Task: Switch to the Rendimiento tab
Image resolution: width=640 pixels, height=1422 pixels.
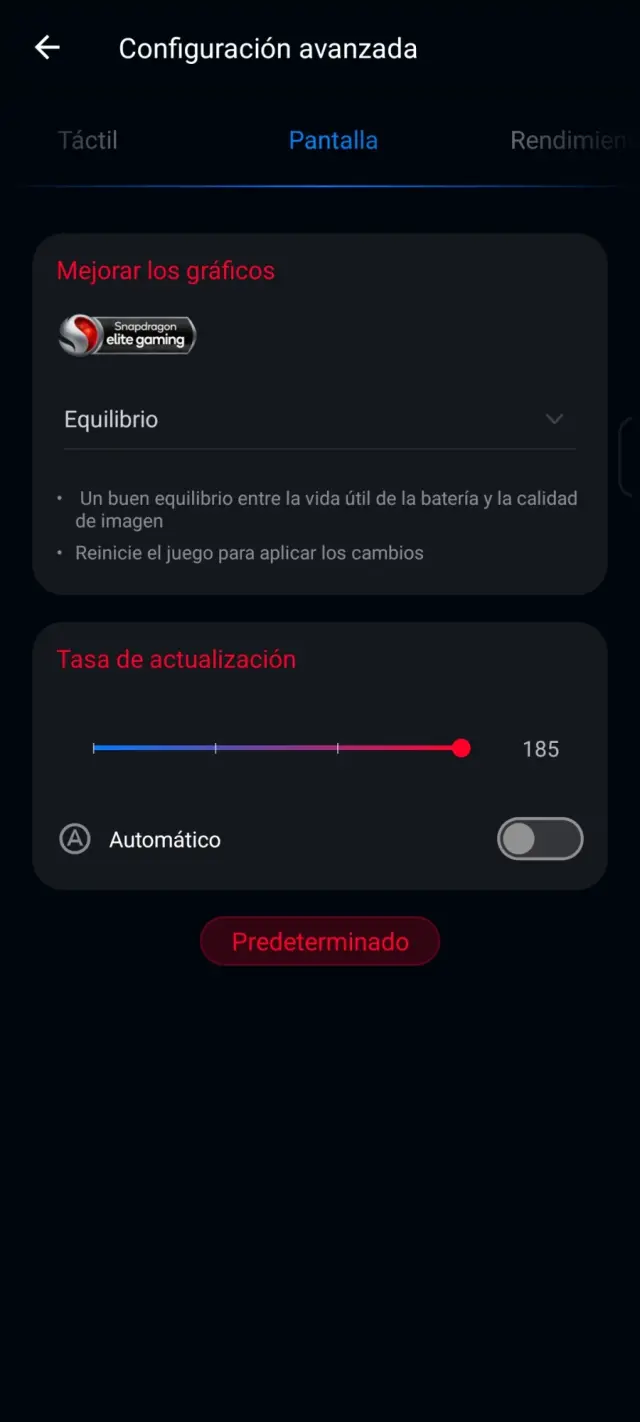Action: pyautogui.click(x=570, y=140)
